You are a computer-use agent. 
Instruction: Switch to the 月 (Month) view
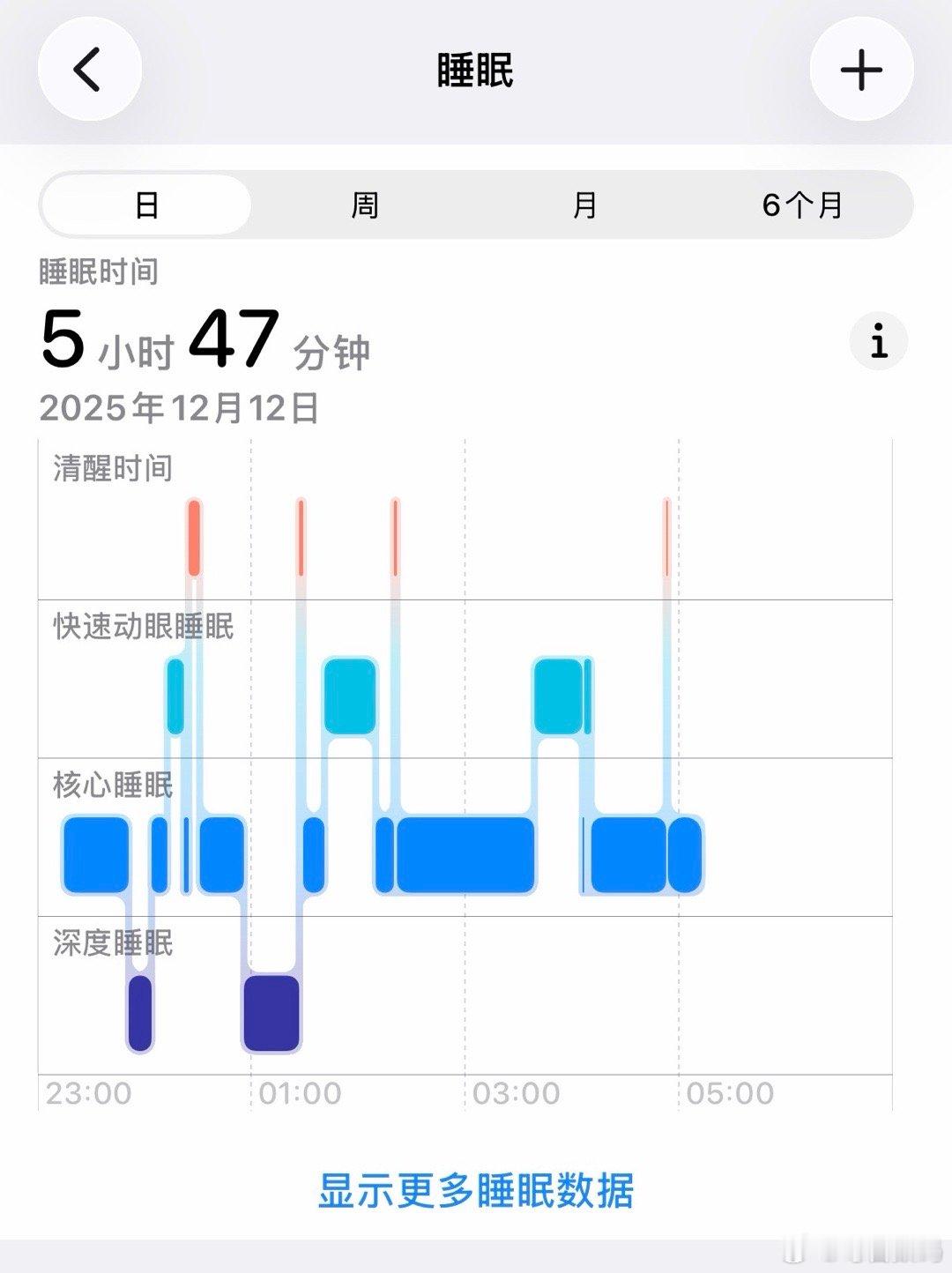click(x=584, y=206)
